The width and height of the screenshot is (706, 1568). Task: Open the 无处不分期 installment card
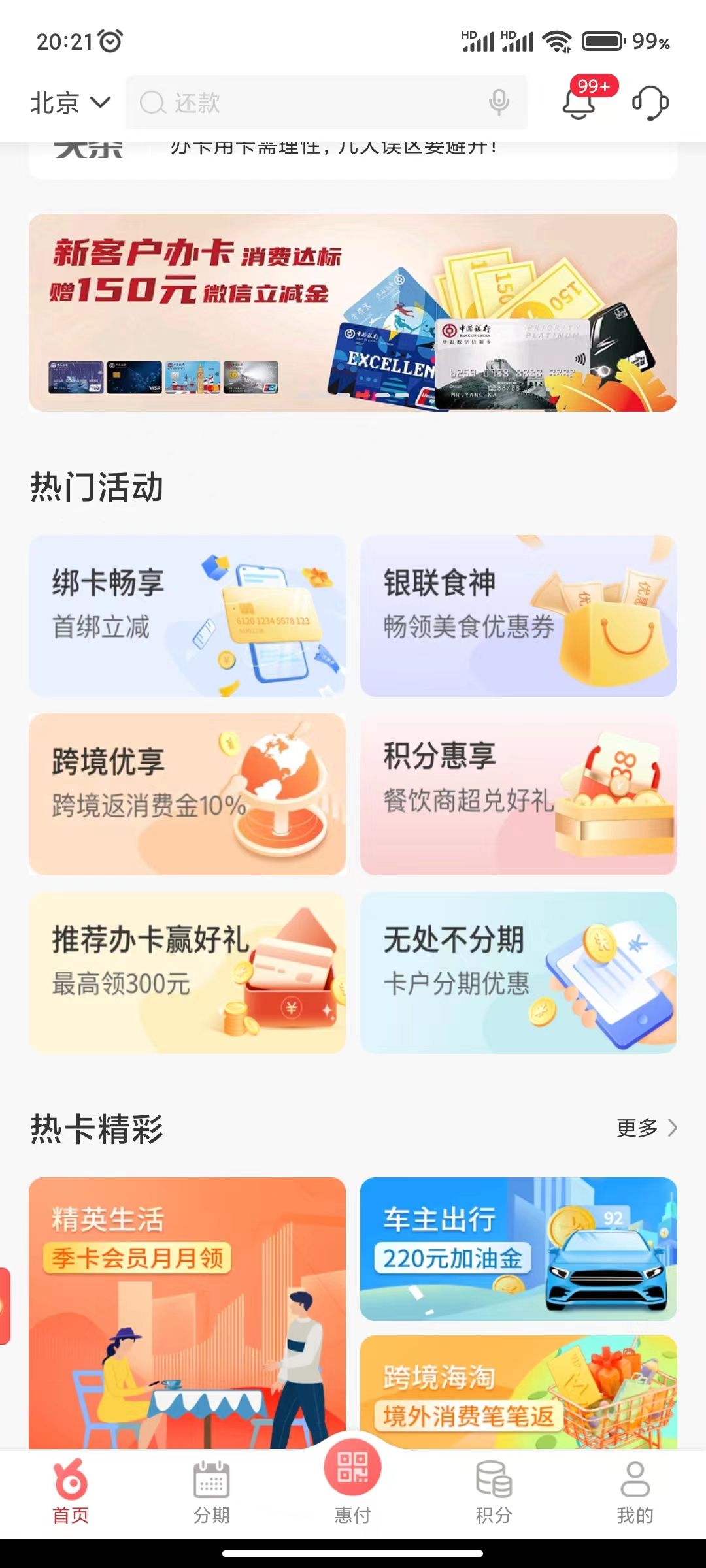[x=518, y=973]
